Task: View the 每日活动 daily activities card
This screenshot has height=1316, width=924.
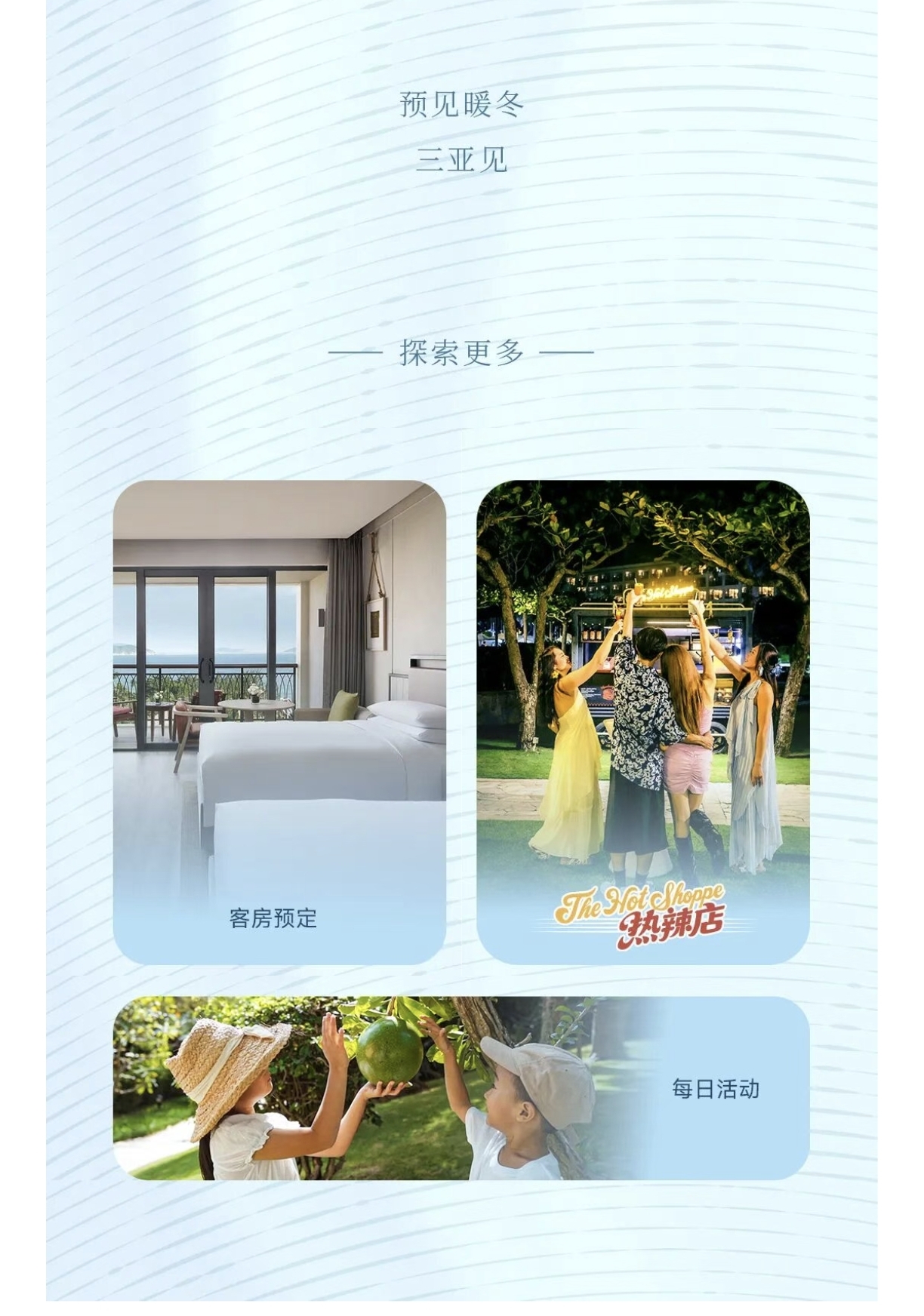Action: 460,1087
